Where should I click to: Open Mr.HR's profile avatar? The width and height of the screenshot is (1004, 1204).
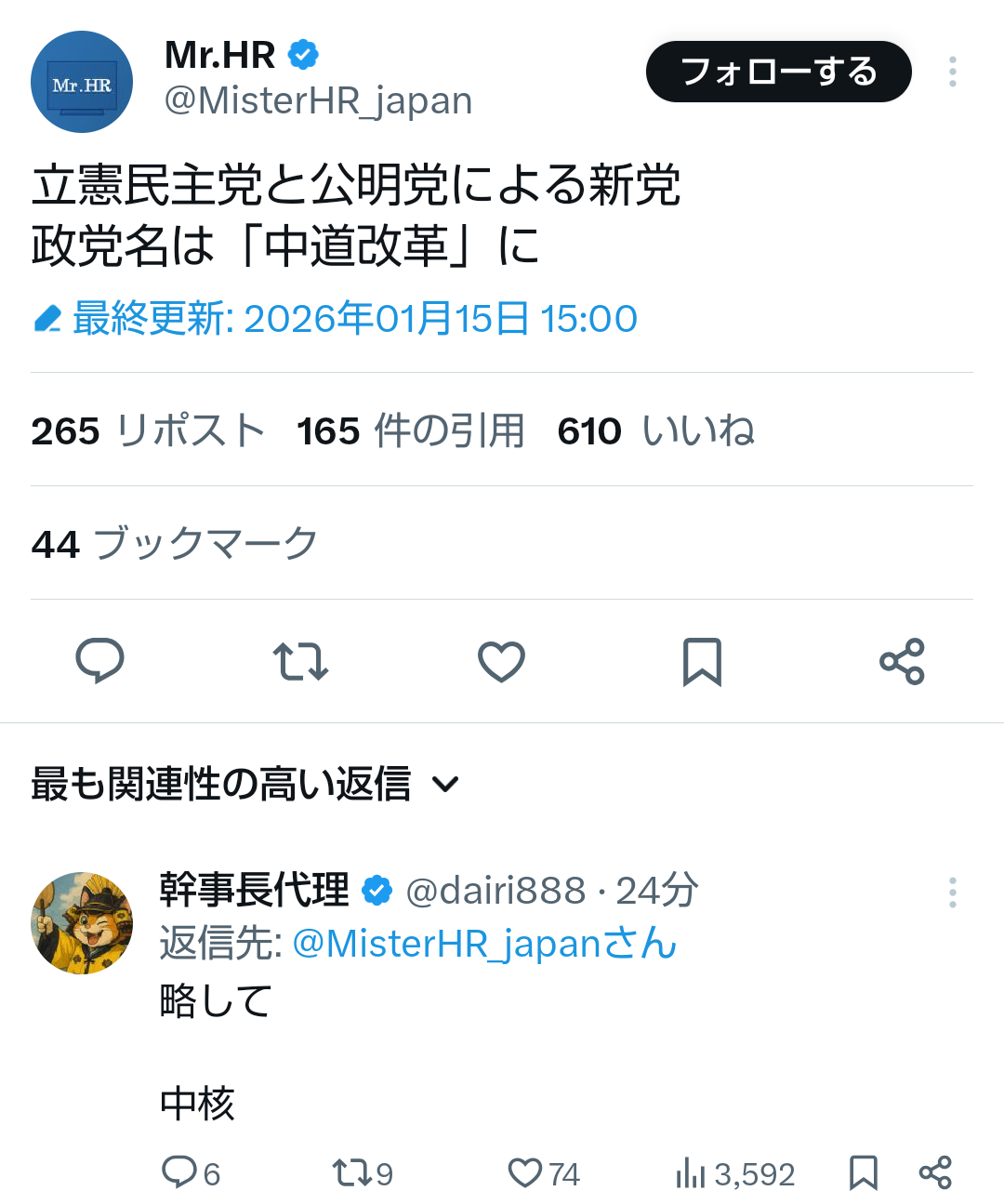coord(82,82)
